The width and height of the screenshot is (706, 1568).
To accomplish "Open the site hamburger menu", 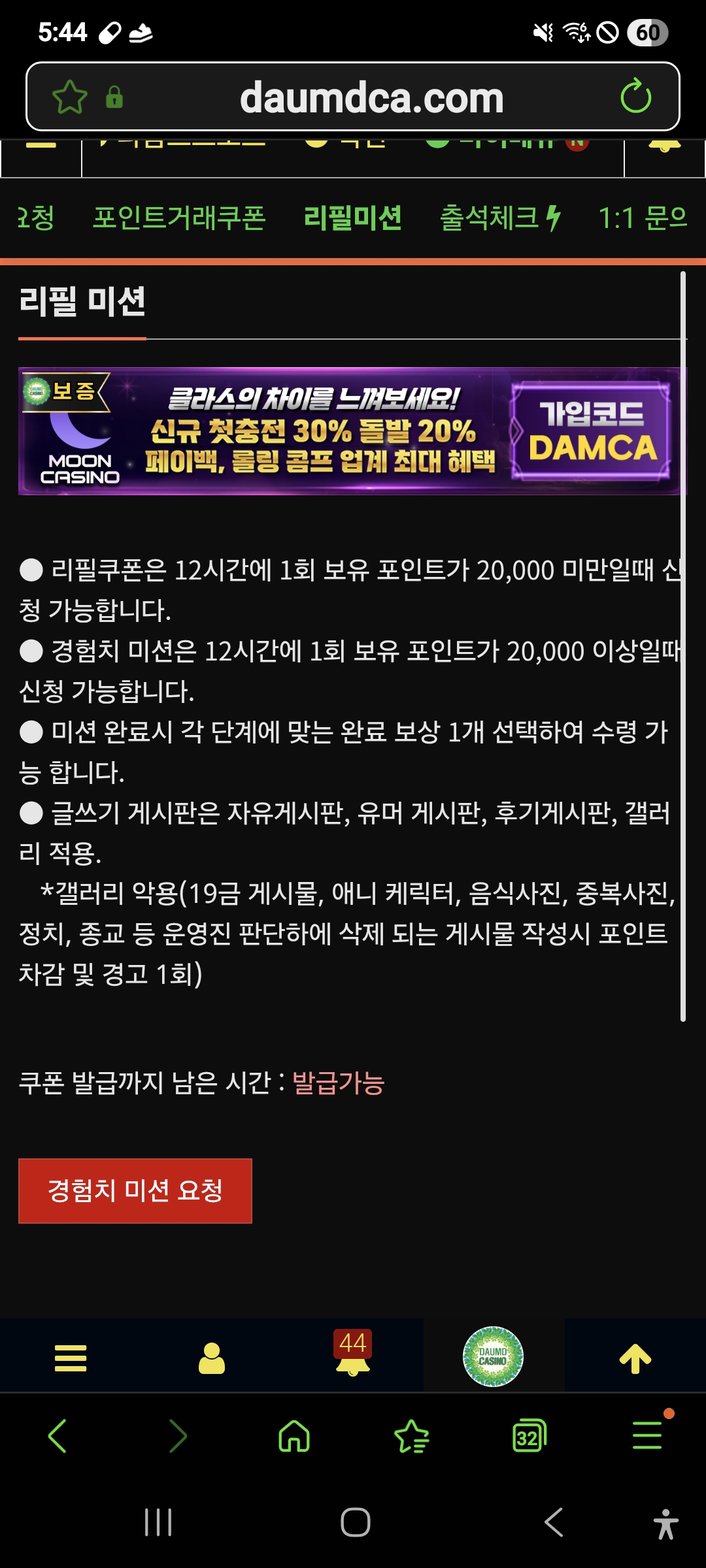I will tap(71, 1358).
